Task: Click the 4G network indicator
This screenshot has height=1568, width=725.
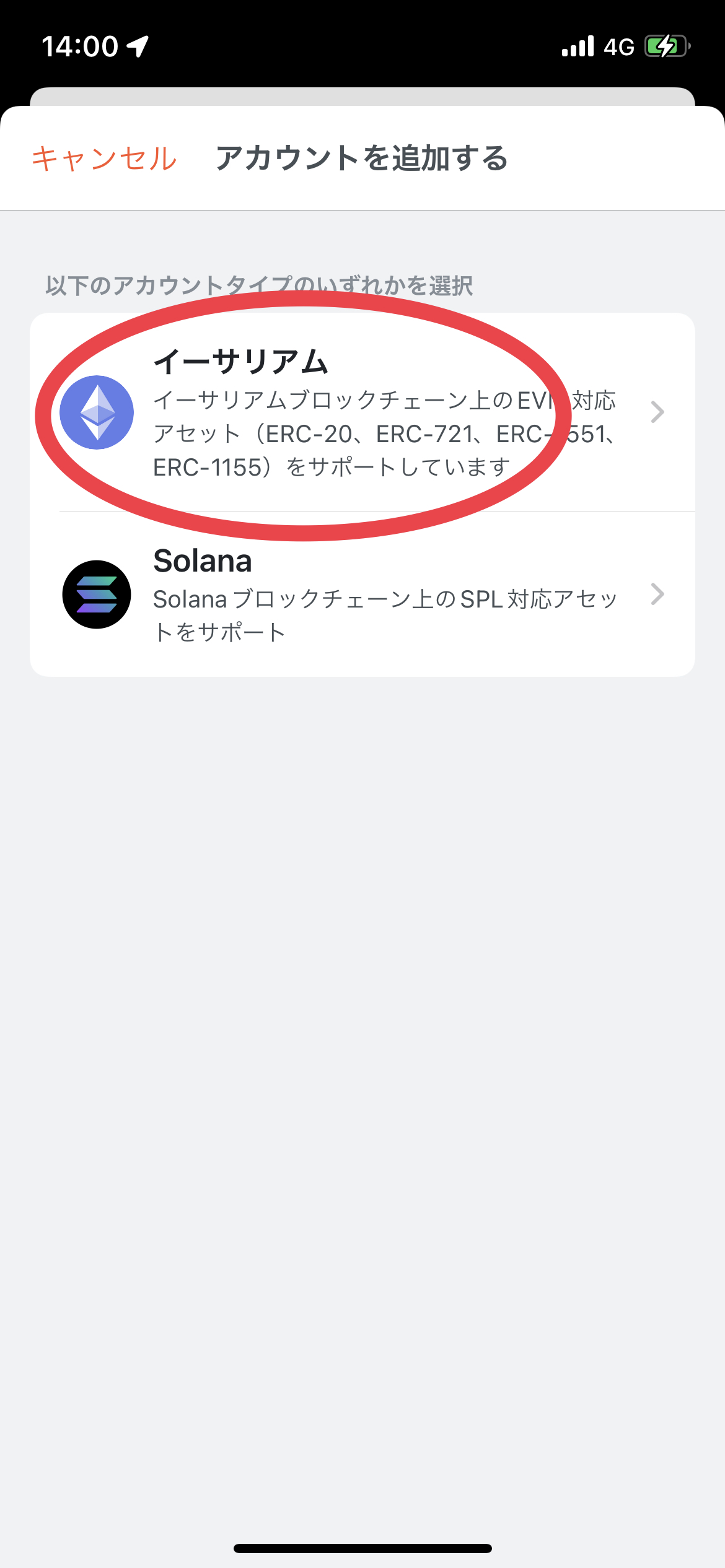Action: tap(618, 46)
